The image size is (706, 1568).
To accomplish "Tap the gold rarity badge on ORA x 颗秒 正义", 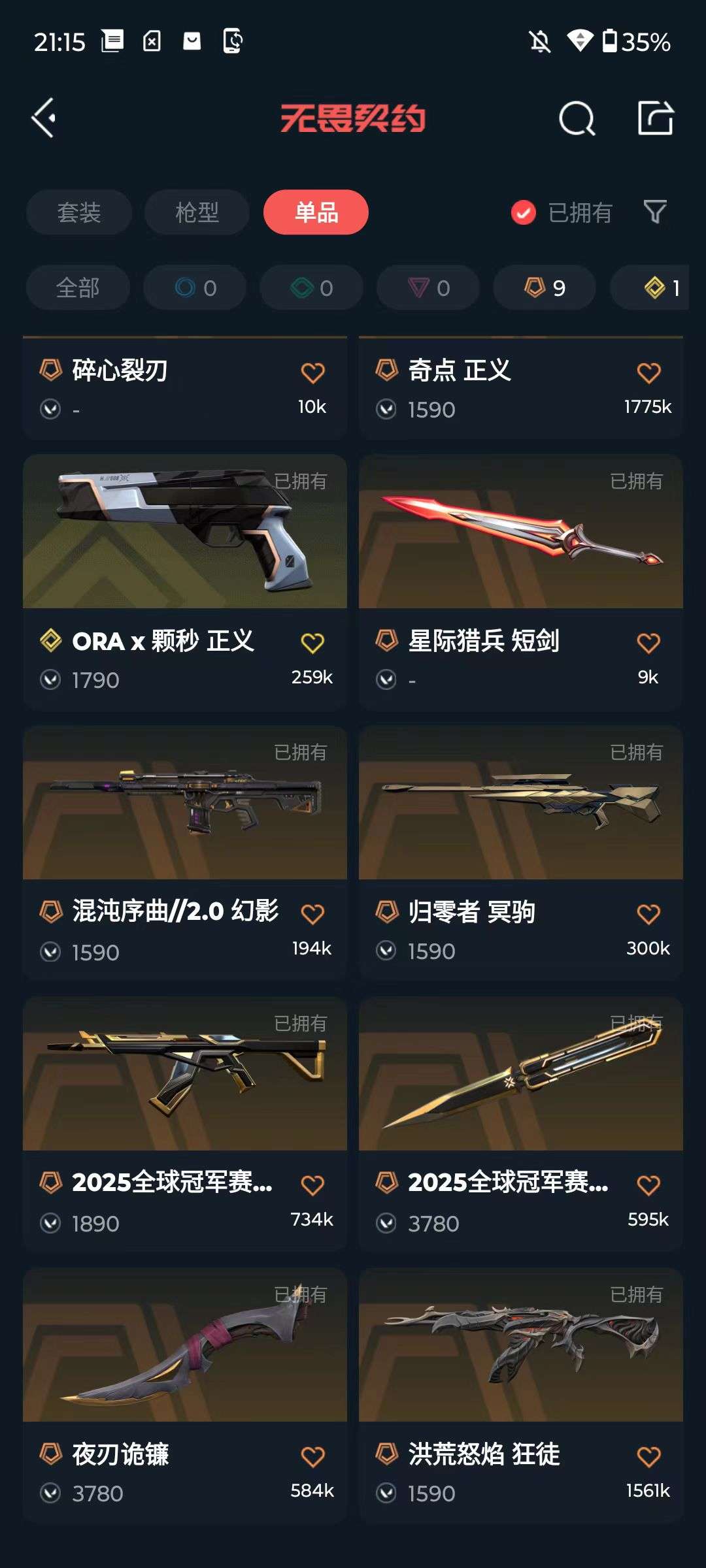I will click(50, 642).
